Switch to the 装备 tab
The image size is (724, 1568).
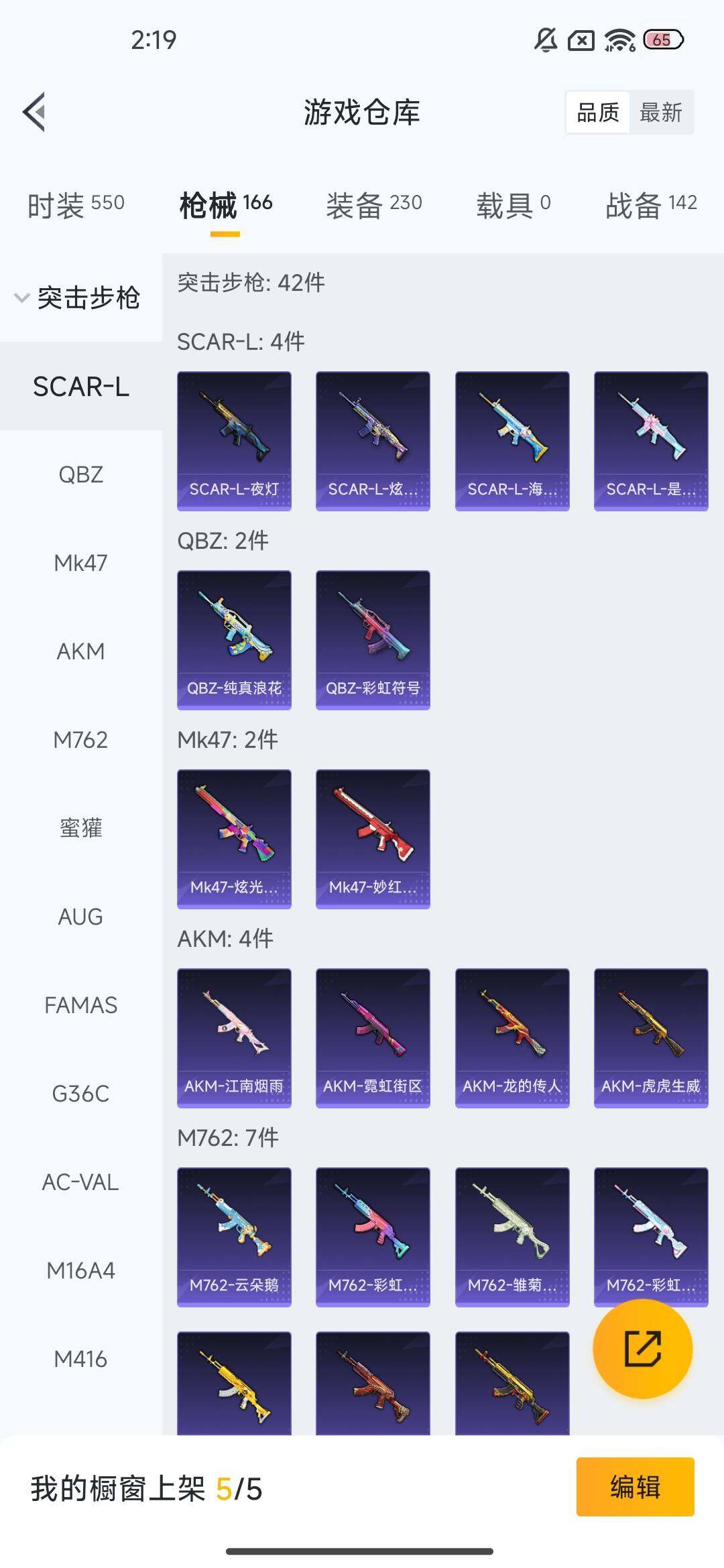click(374, 204)
